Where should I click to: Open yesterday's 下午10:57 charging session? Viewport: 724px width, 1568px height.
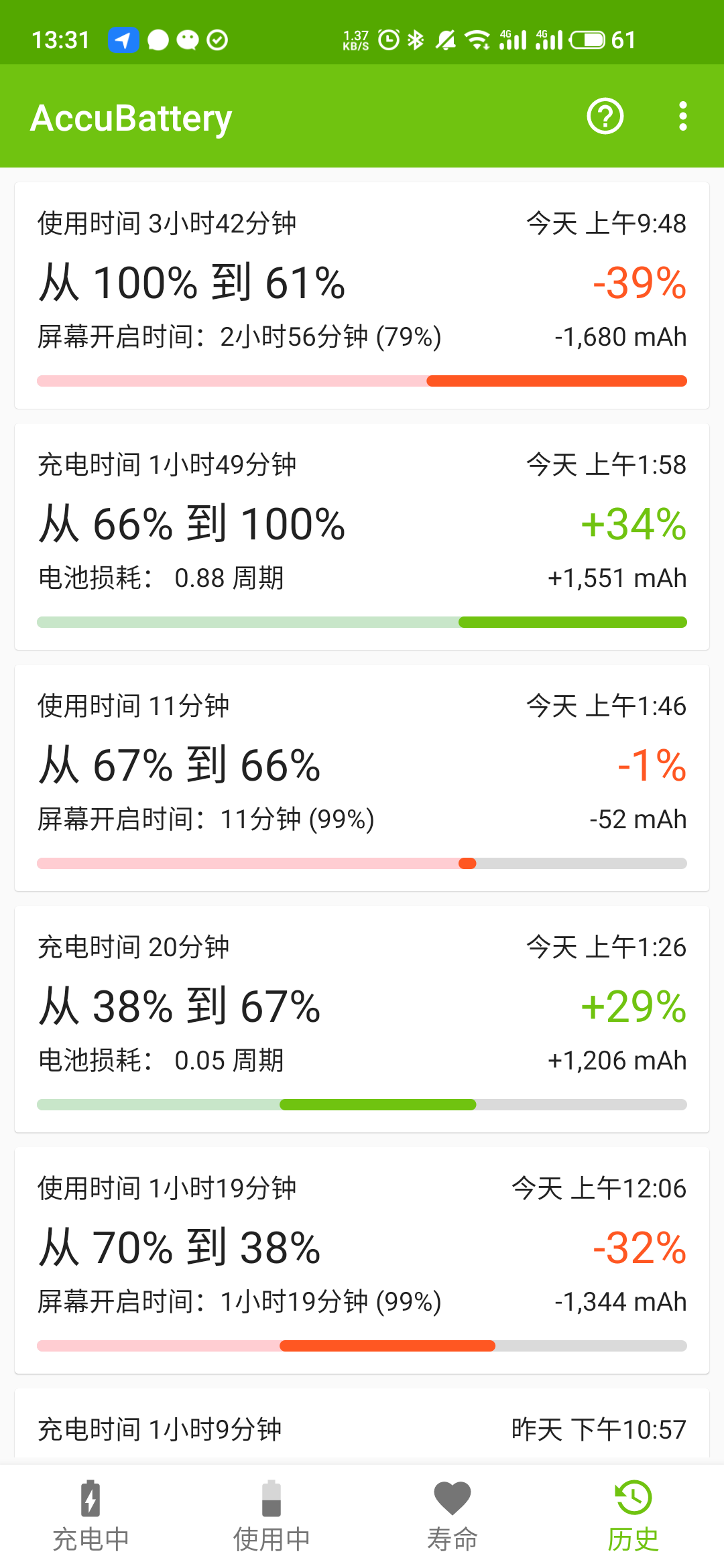362,1427
